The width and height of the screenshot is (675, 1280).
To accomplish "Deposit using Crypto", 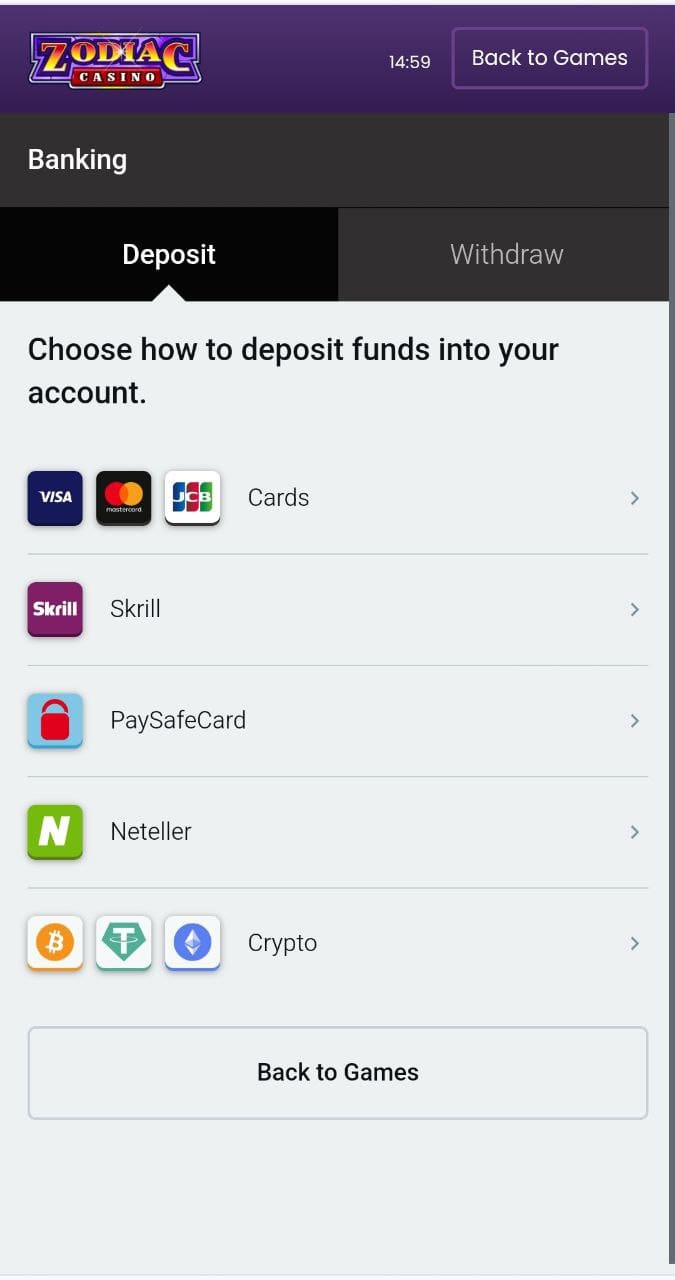I will (337, 943).
